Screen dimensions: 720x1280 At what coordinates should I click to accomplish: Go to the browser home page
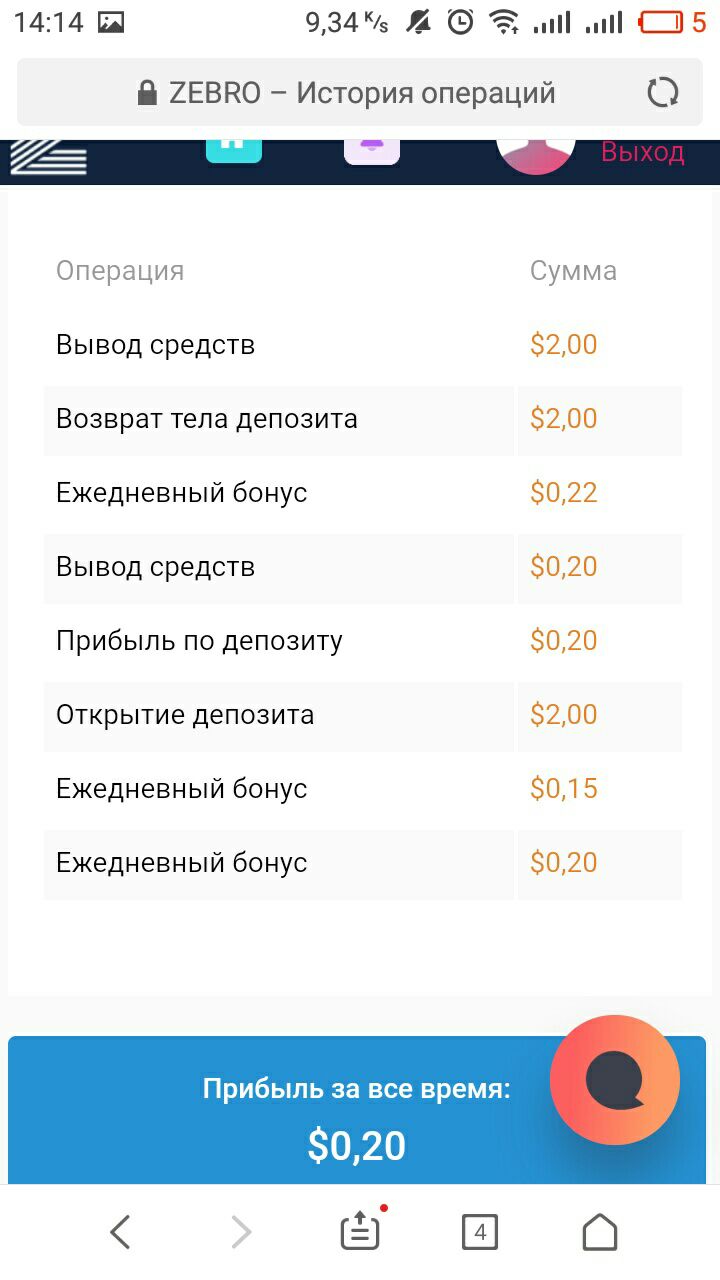pyautogui.click(x=600, y=1232)
